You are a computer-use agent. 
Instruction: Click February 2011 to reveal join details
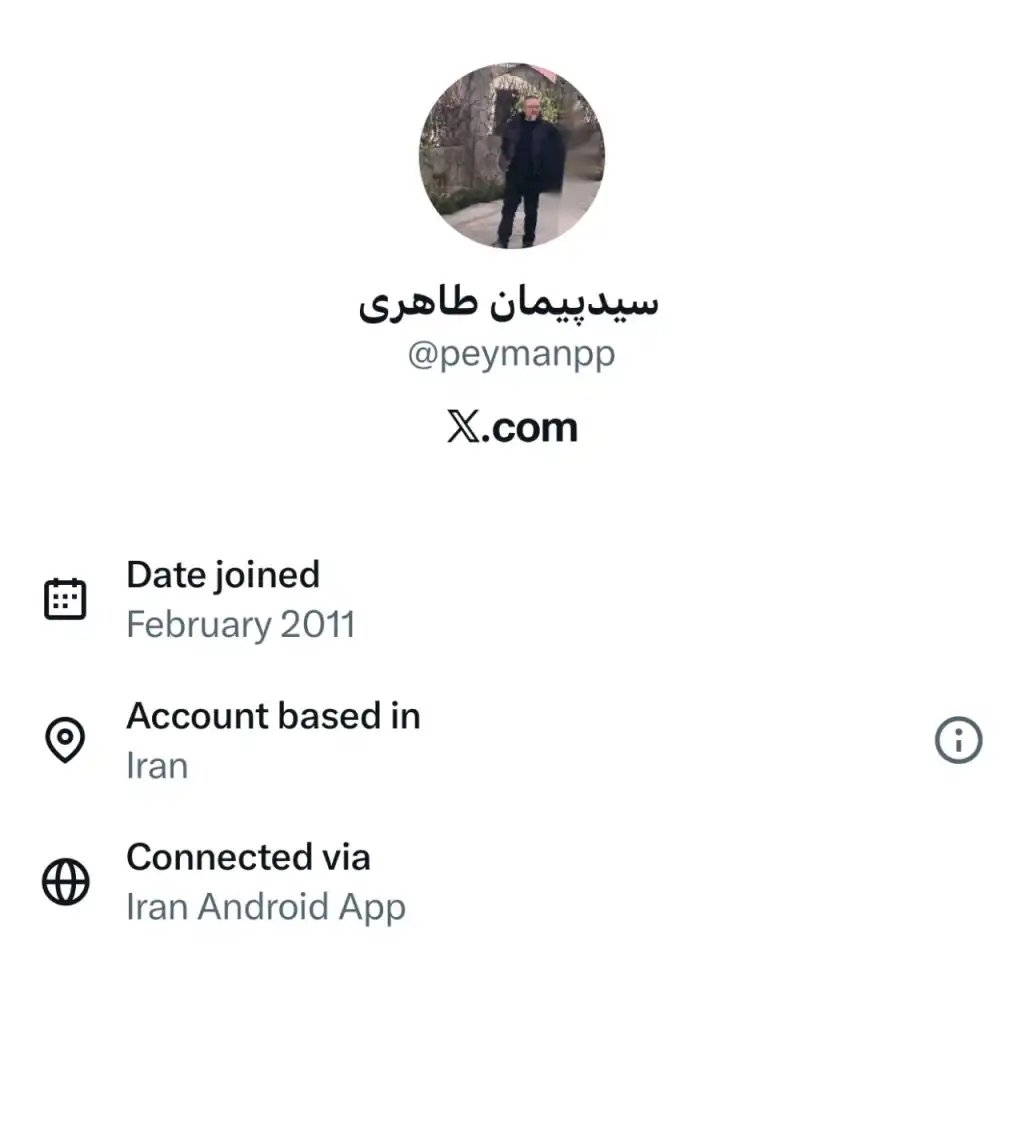click(x=241, y=624)
